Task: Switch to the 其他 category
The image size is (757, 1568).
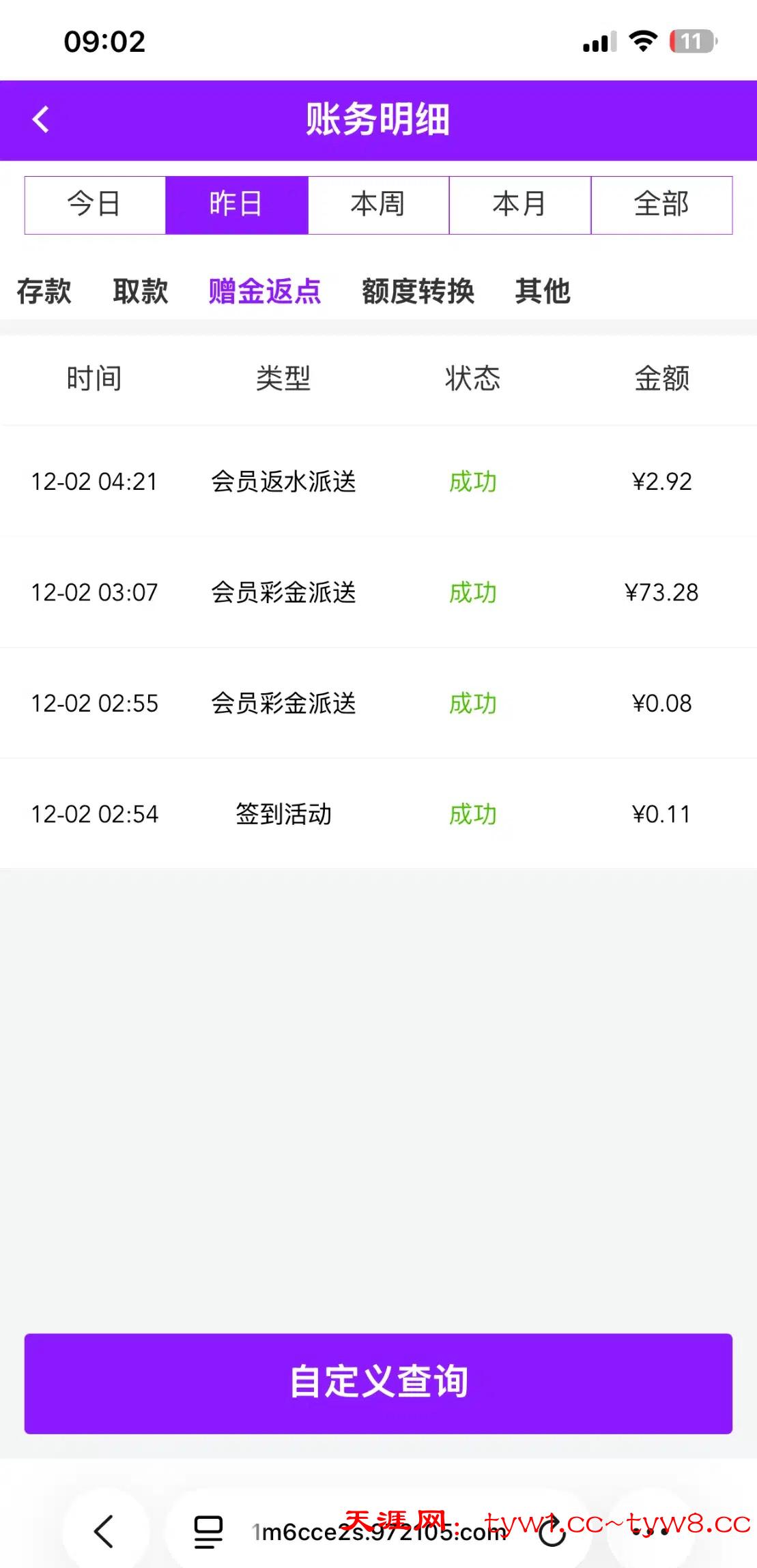Action: 543,291
